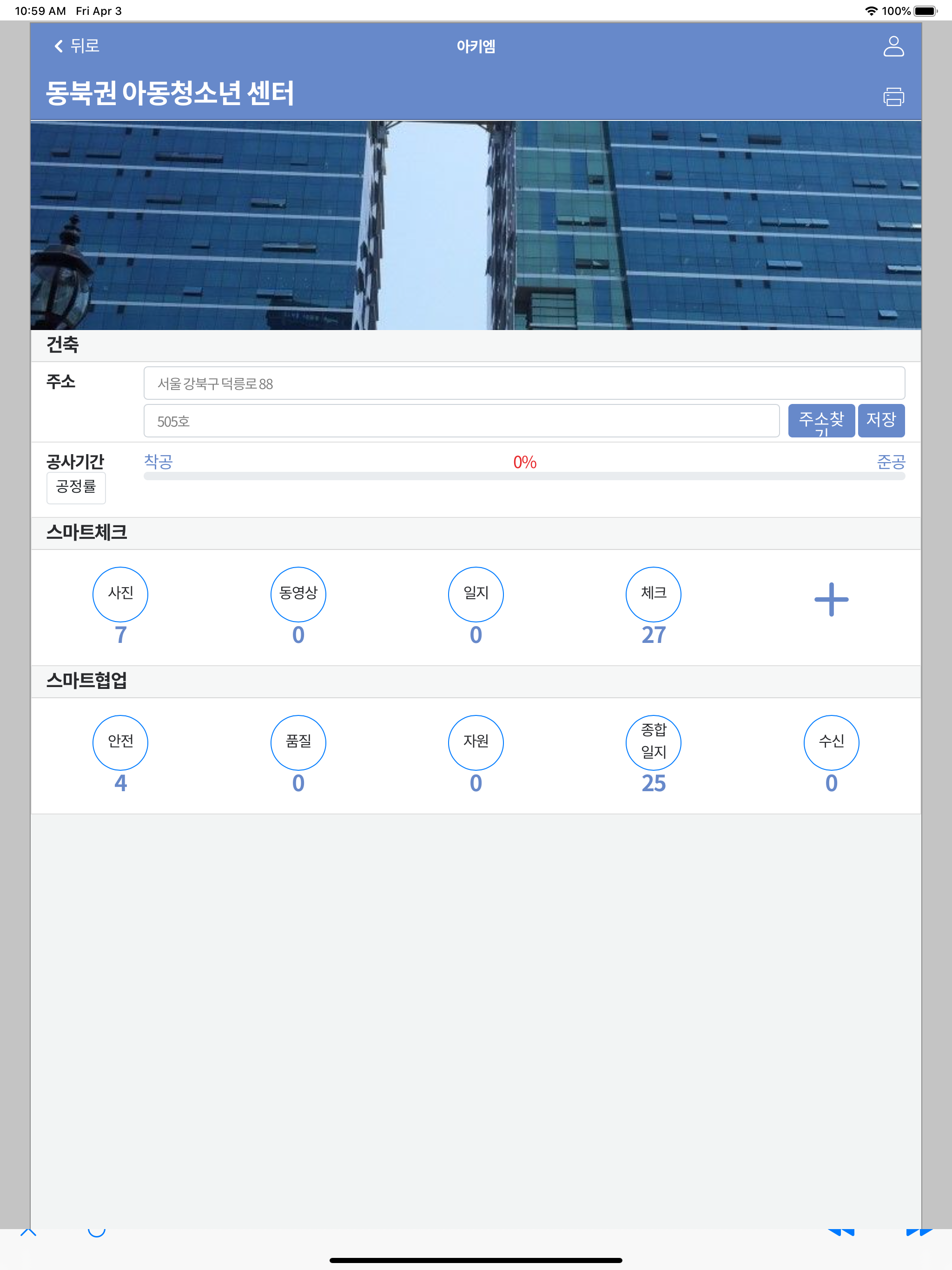Select the 동영상 video icon
Image resolution: width=952 pixels, height=1270 pixels.
tap(298, 594)
